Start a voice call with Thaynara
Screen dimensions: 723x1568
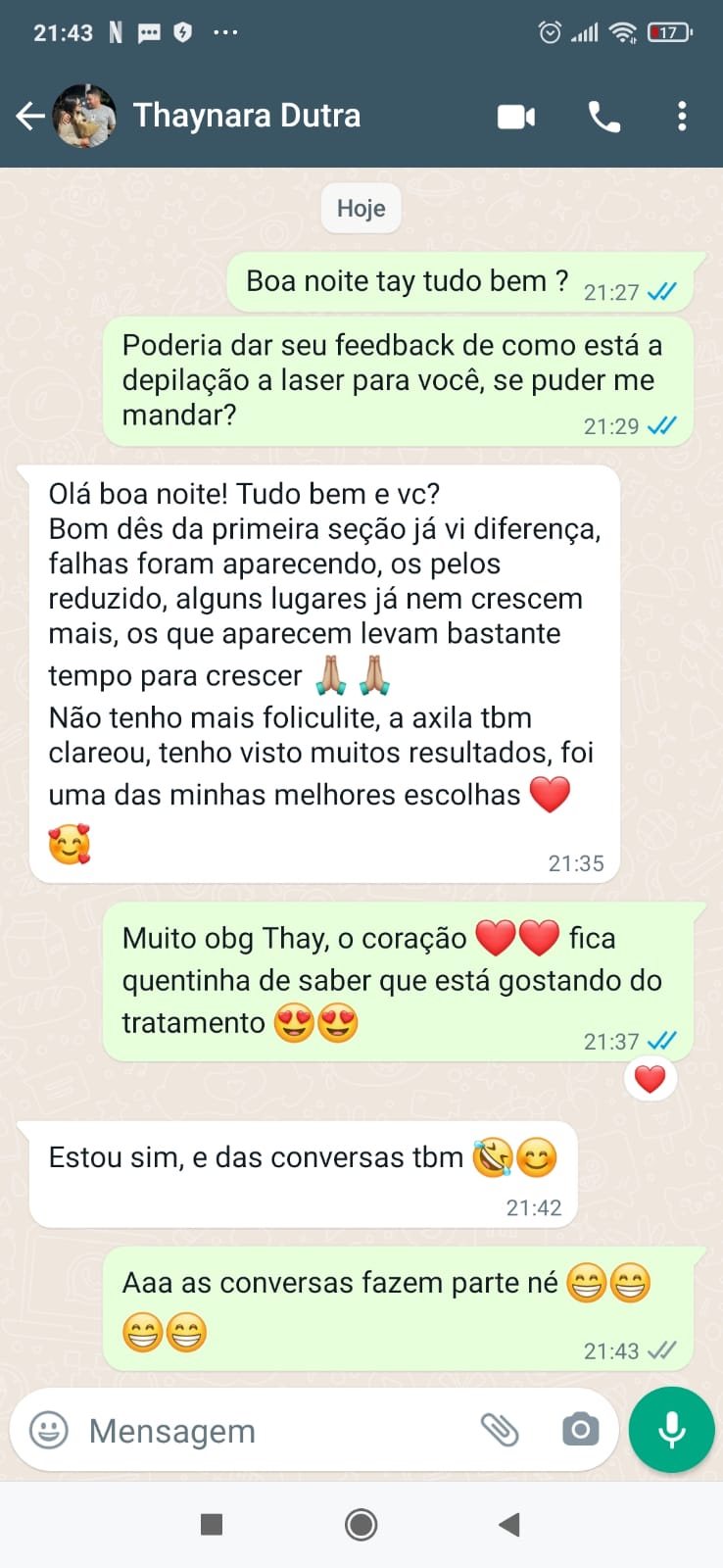click(603, 118)
